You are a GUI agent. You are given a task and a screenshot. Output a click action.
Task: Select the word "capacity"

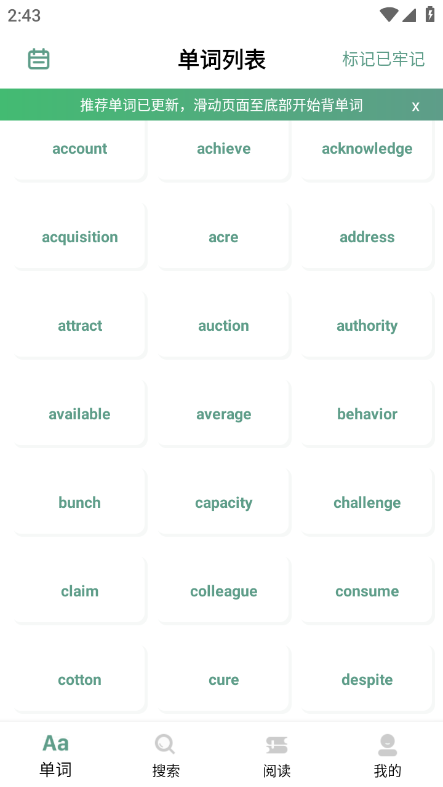click(x=224, y=502)
